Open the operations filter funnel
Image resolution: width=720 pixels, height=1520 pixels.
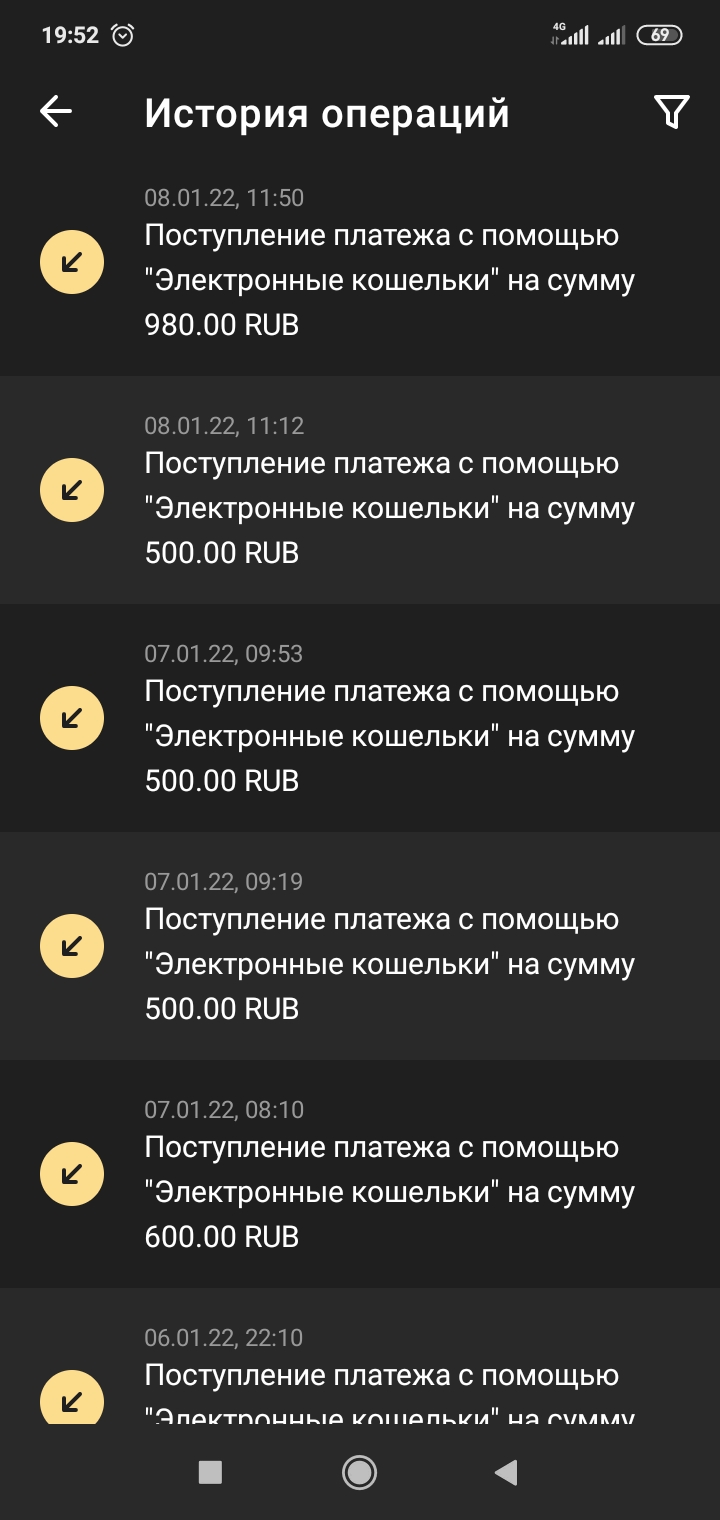click(x=672, y=112)
